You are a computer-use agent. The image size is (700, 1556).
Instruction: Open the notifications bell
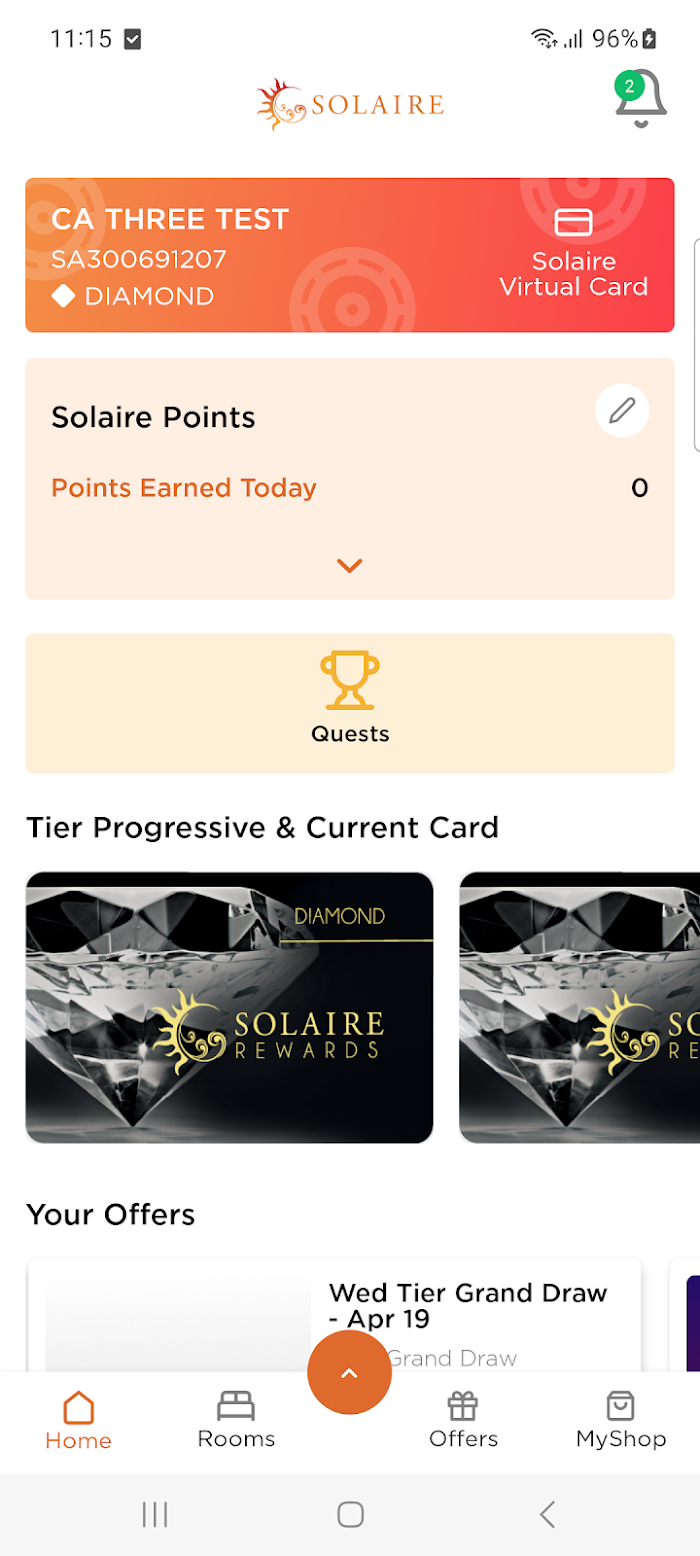(640, 98)
